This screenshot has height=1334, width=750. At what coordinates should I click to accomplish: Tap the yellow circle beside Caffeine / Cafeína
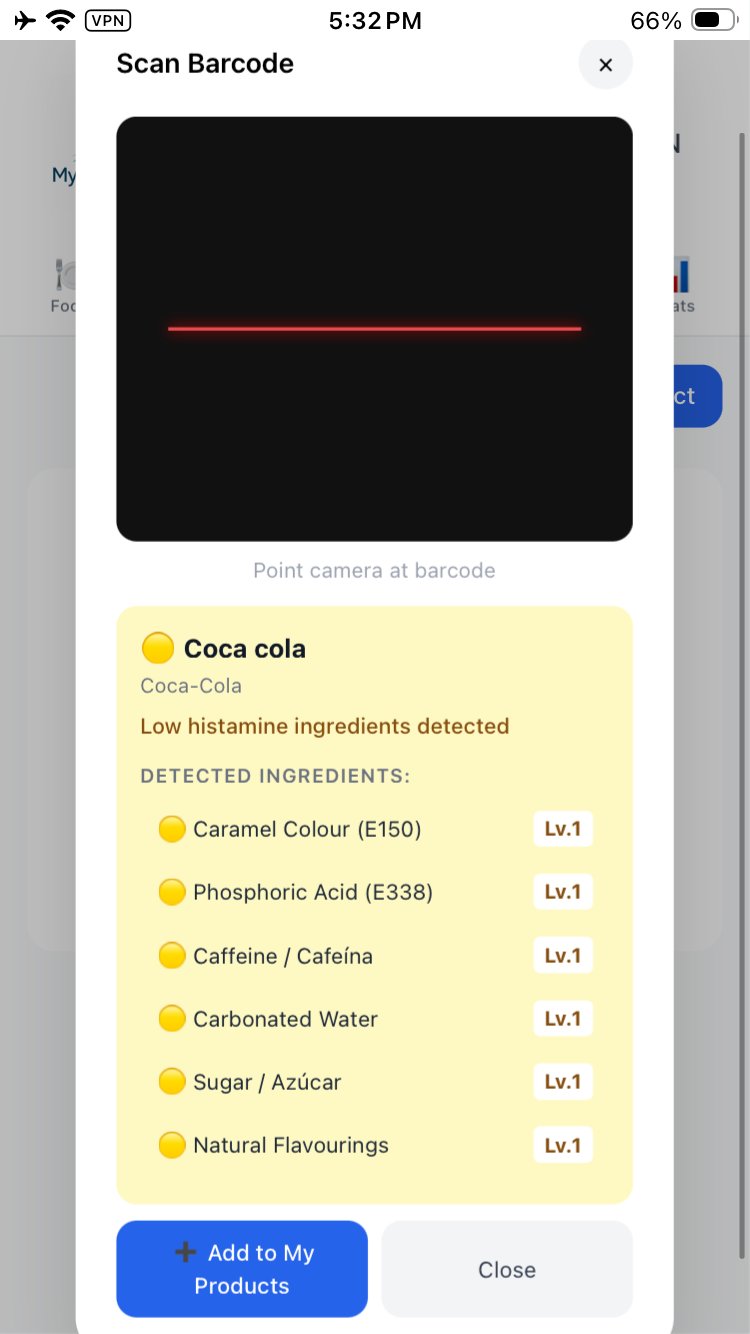pyautogui.click(x=172, y=955)
